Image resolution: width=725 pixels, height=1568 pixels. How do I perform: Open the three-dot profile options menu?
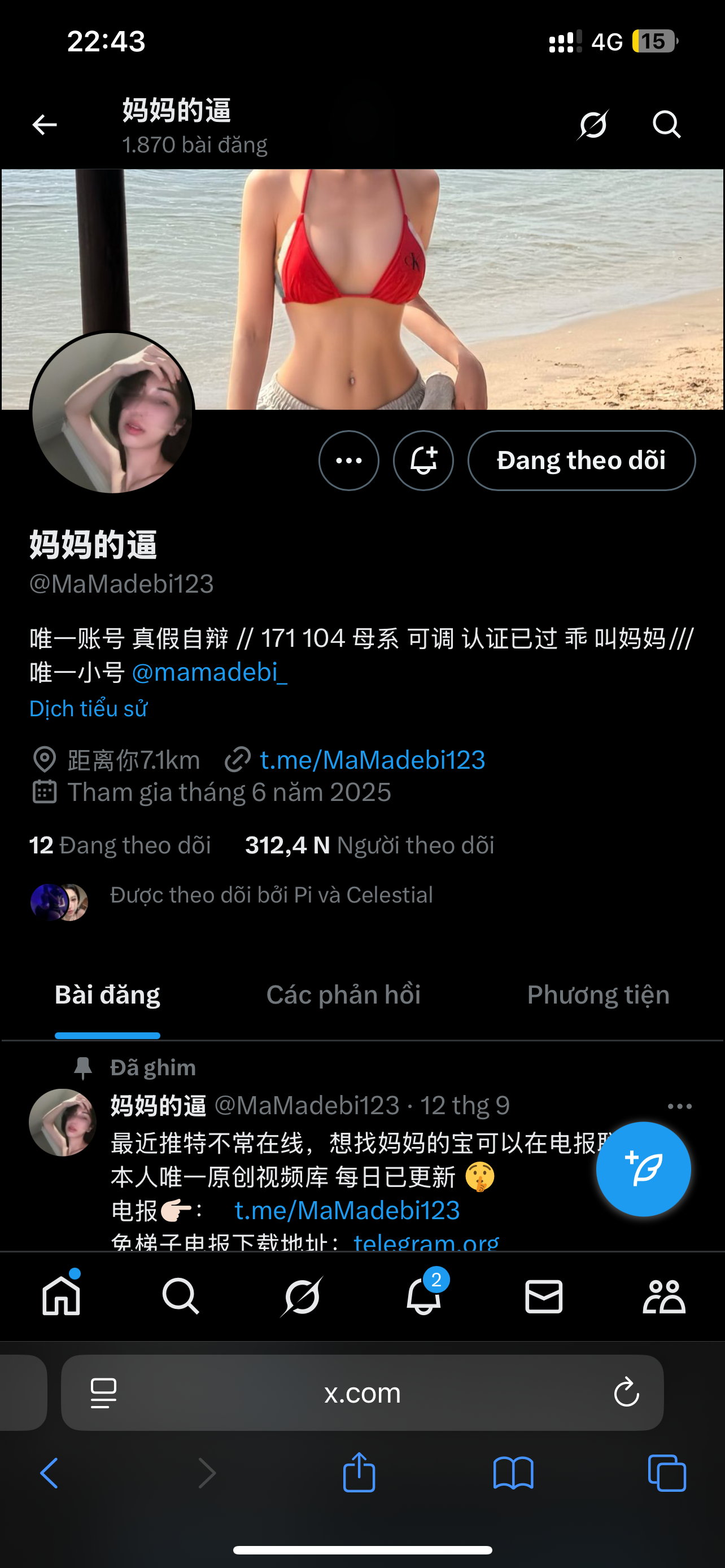pyautogui.click(x=349, y=461)
